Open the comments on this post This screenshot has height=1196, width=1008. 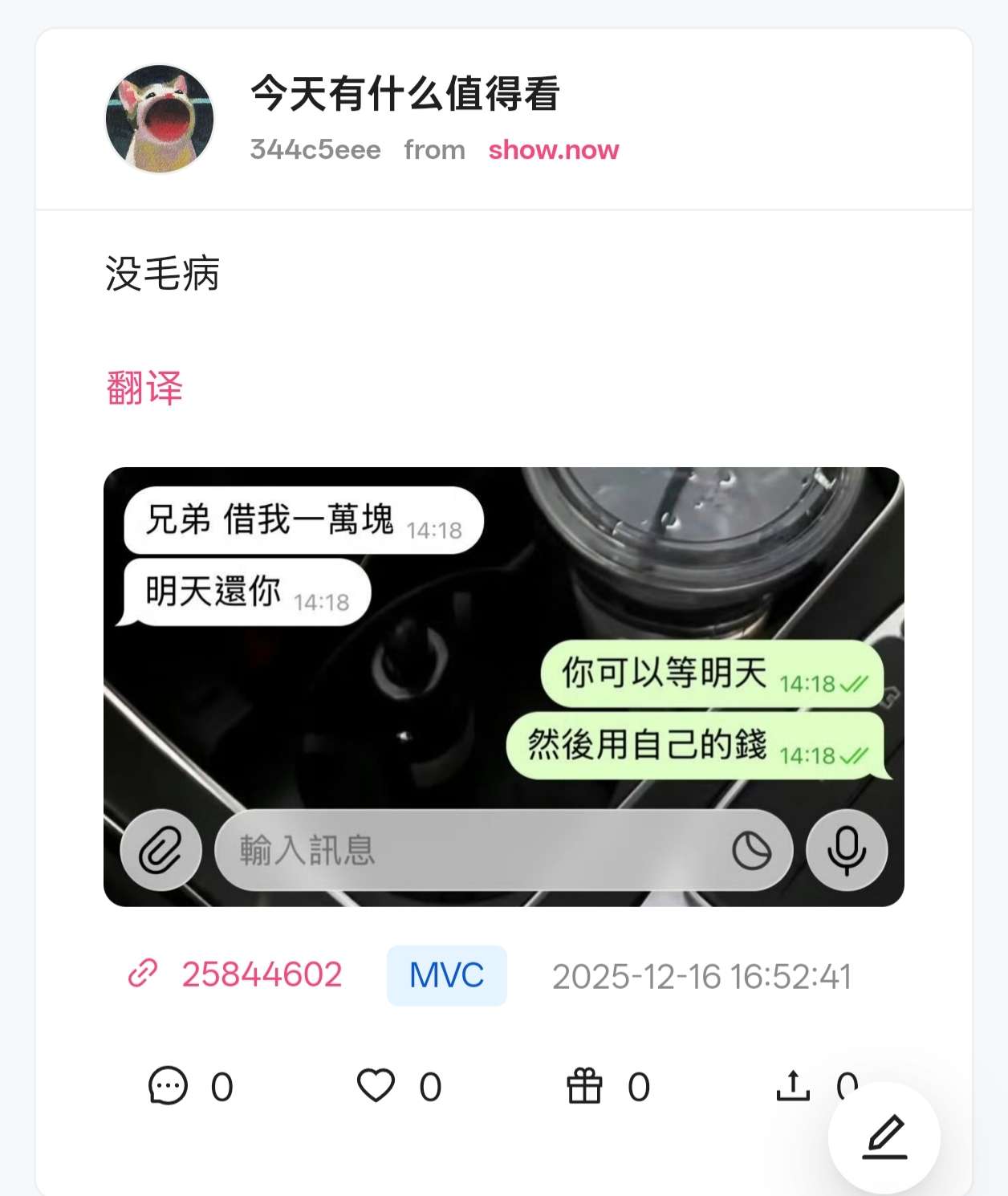click(x=169, y=1086)
